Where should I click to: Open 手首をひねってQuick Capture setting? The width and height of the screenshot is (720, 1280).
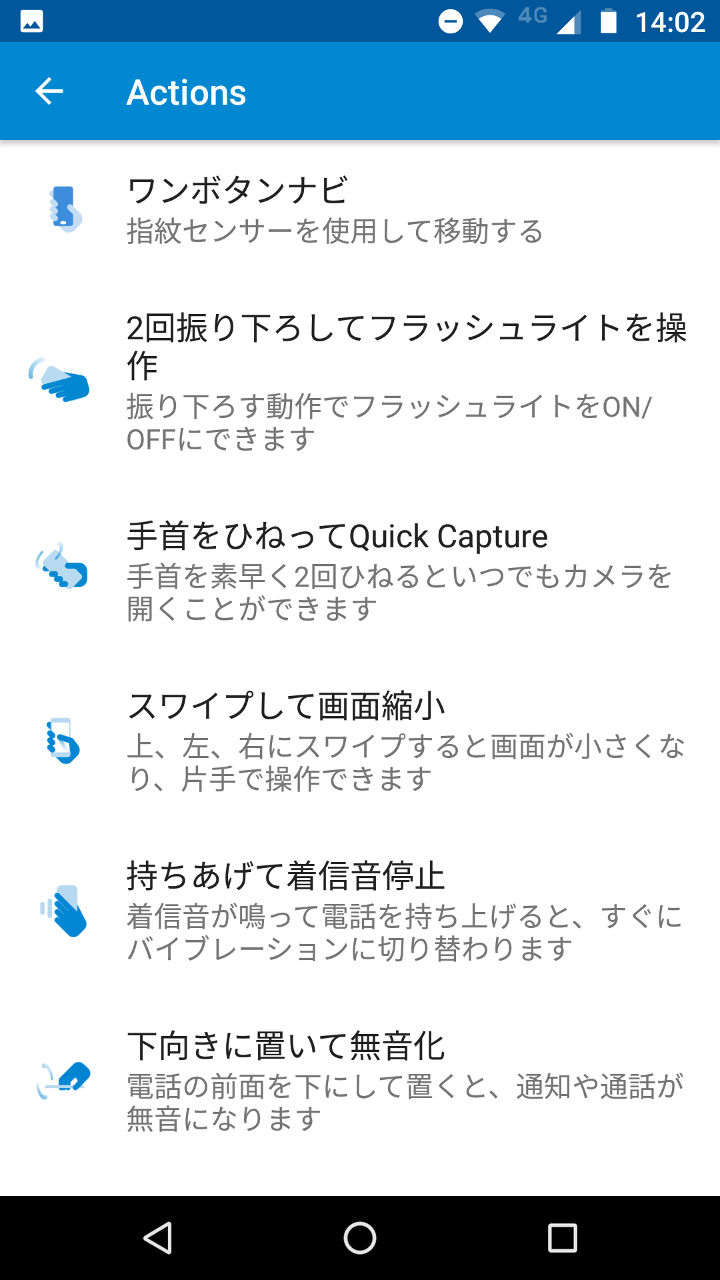point(360,570)
